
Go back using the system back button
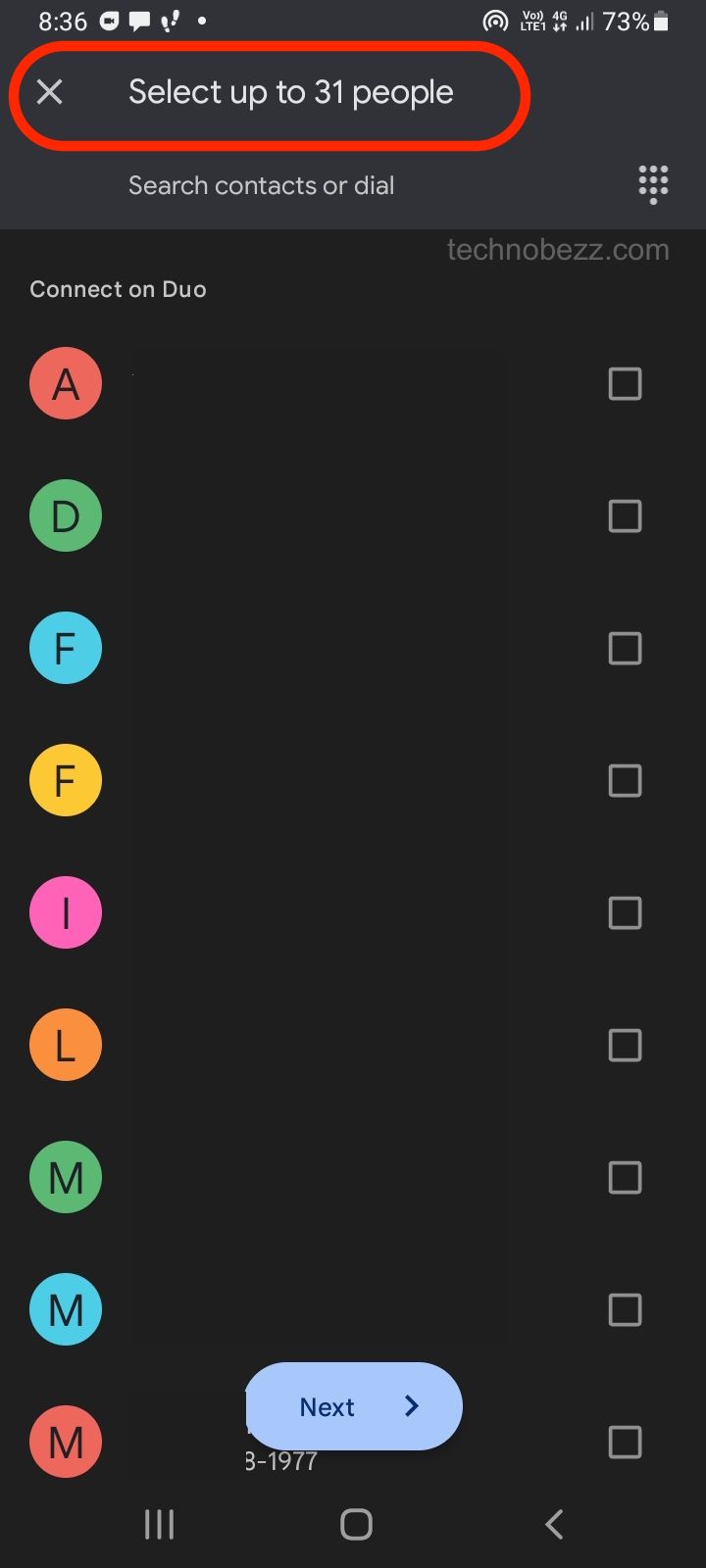coord(554,1524)
